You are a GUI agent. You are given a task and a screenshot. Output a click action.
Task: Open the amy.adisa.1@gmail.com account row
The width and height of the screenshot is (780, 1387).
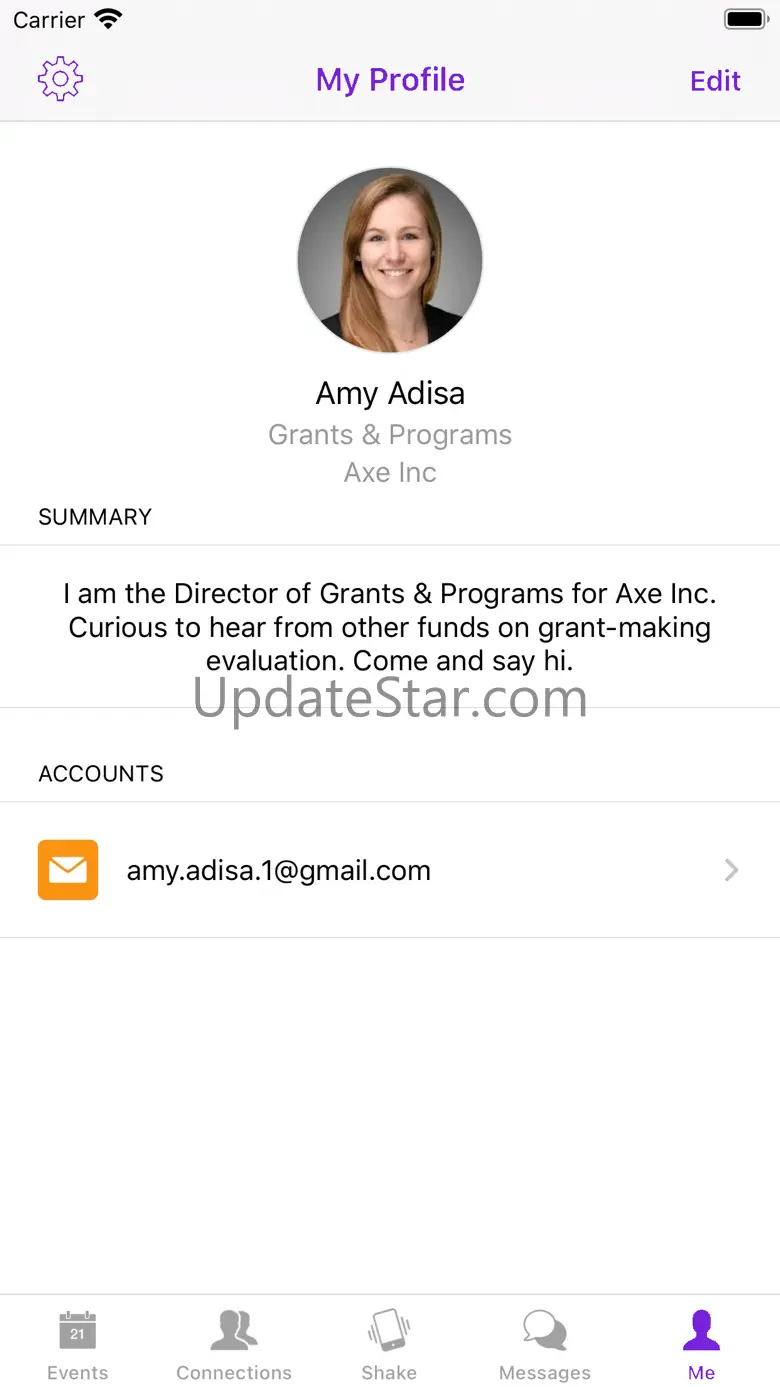click(x=390, y=870)
